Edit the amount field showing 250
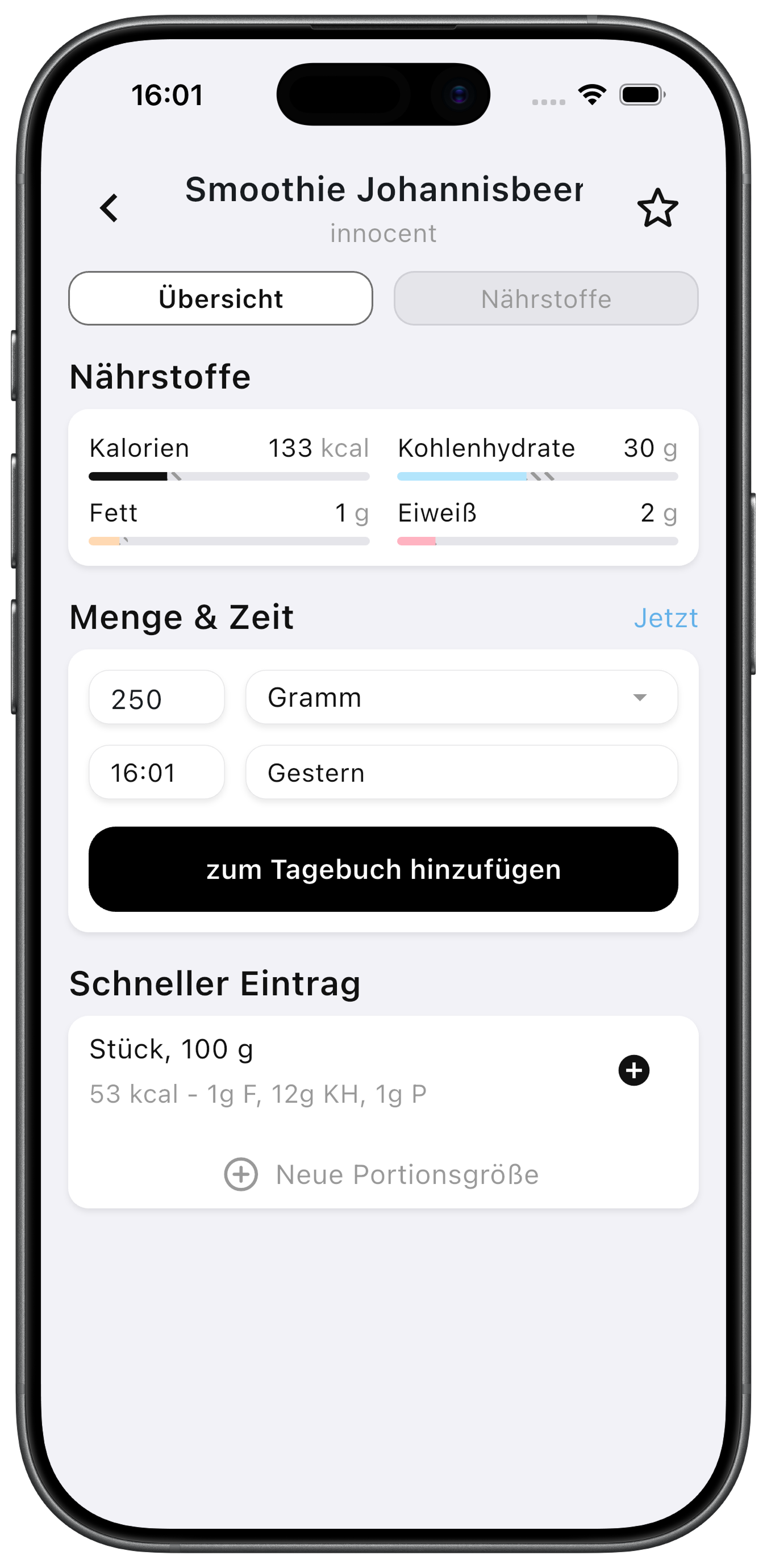 (156, 698)
